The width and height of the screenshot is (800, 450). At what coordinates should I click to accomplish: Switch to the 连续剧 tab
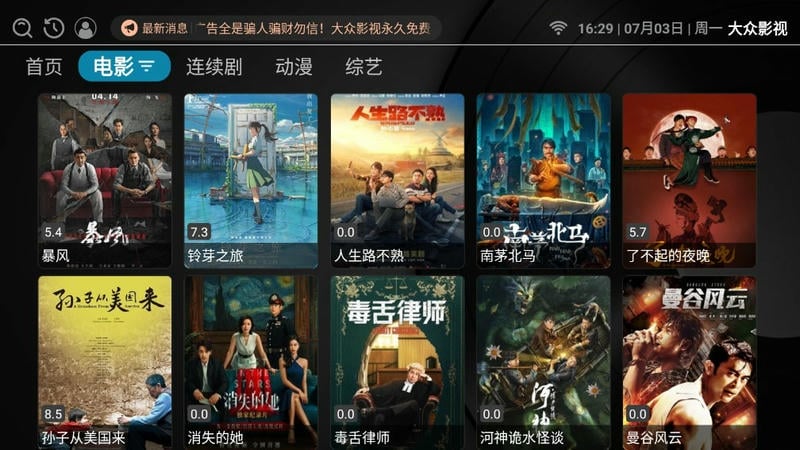214,67
